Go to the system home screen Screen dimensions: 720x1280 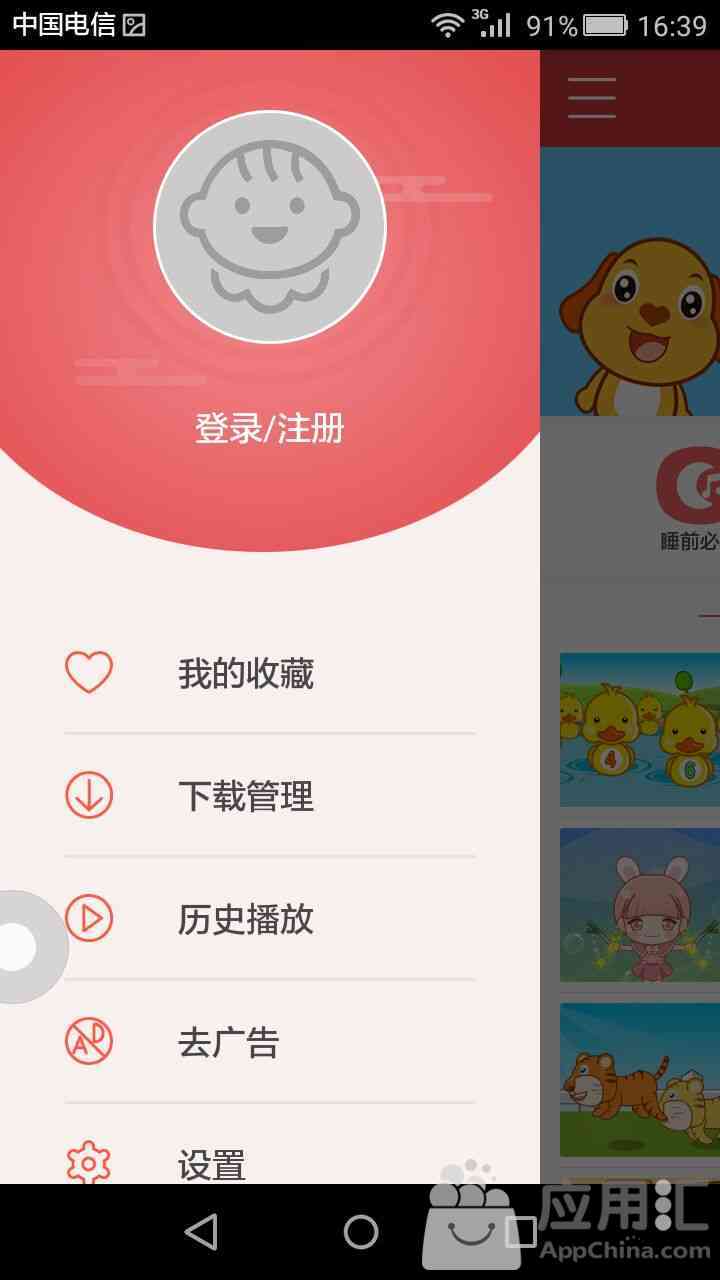coord(361,1232)
